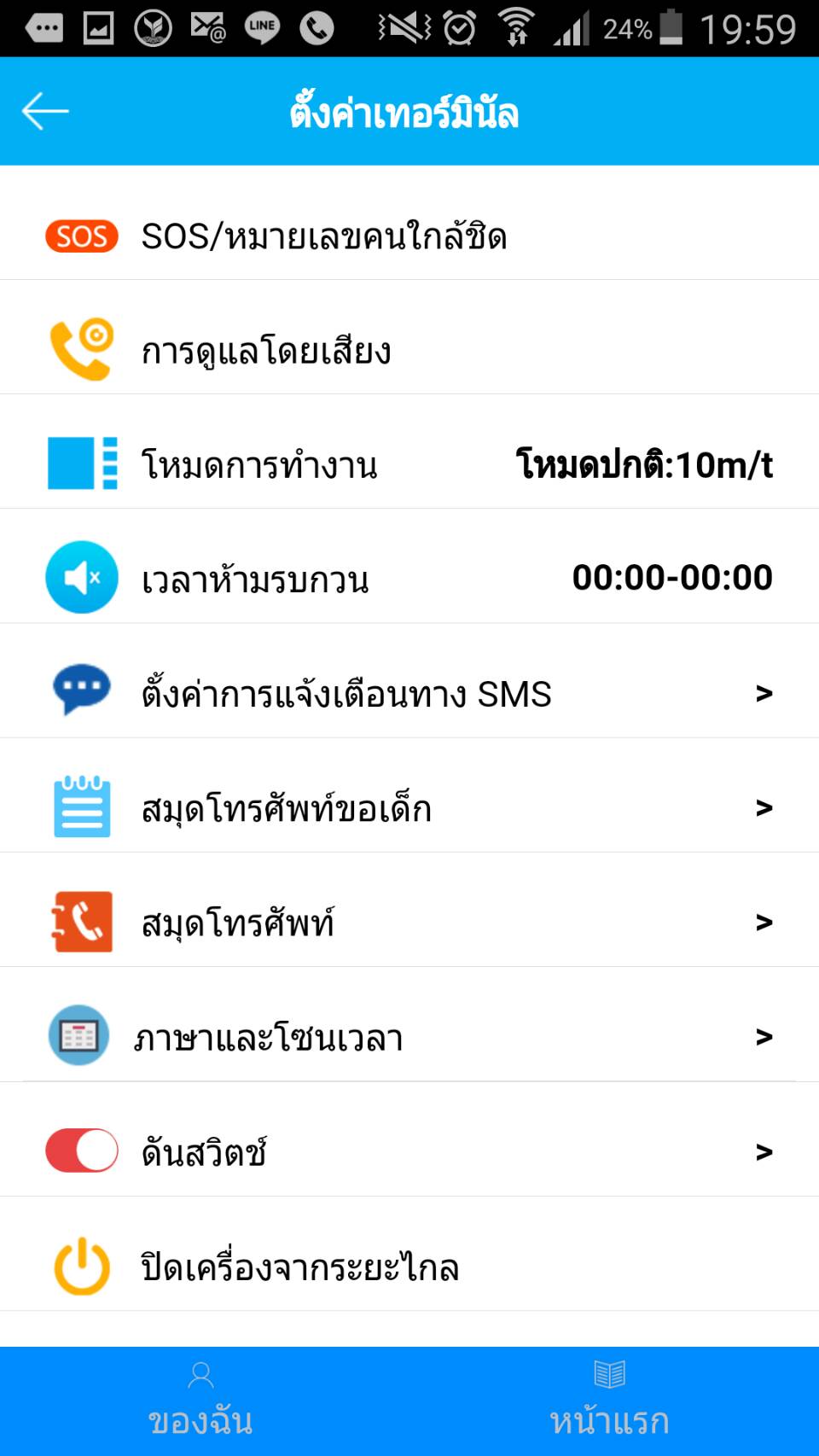
Task: Change โหมดการทำงาน setting
Action: 409,465
